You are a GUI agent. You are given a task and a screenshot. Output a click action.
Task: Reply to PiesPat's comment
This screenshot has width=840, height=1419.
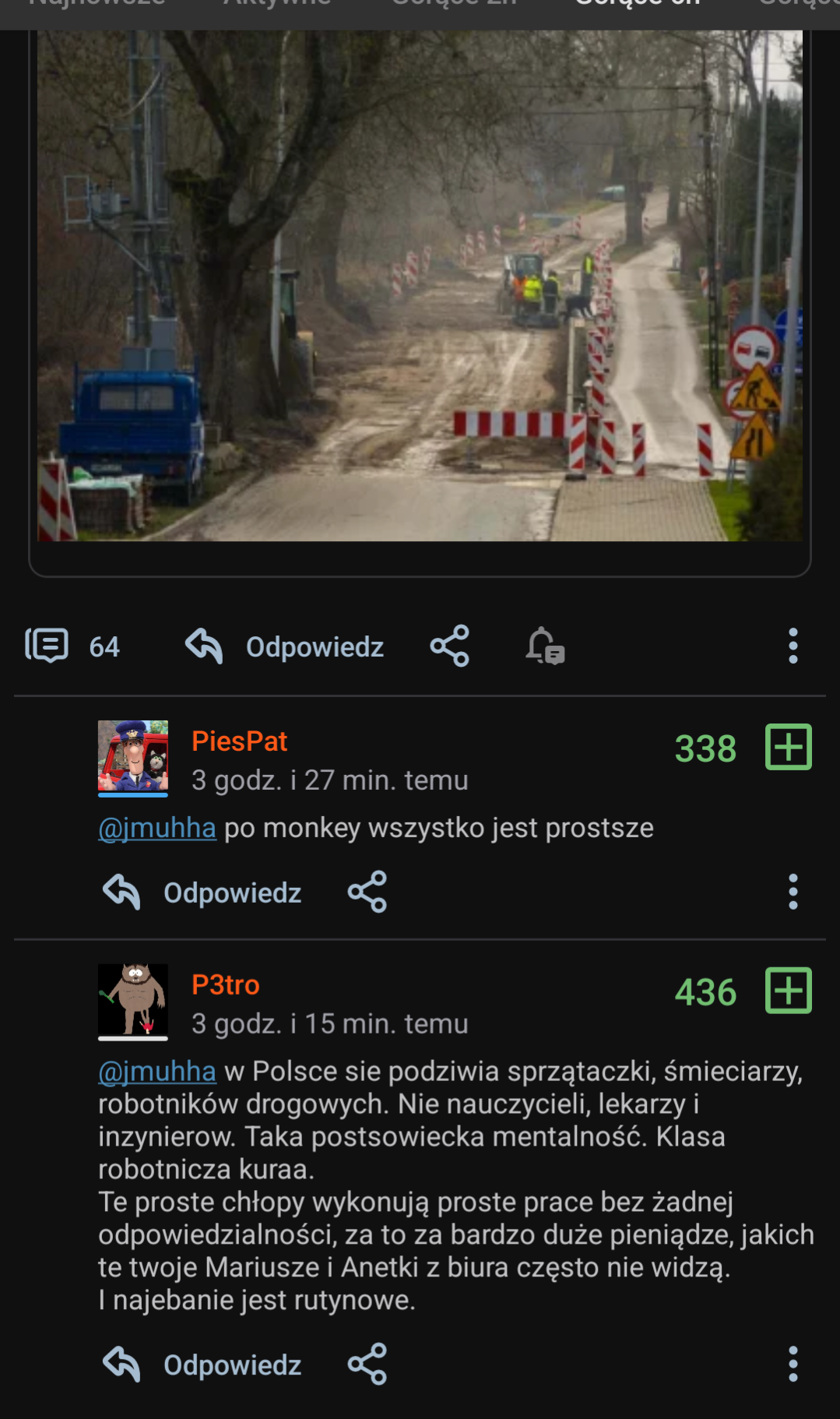coord(202,893)
